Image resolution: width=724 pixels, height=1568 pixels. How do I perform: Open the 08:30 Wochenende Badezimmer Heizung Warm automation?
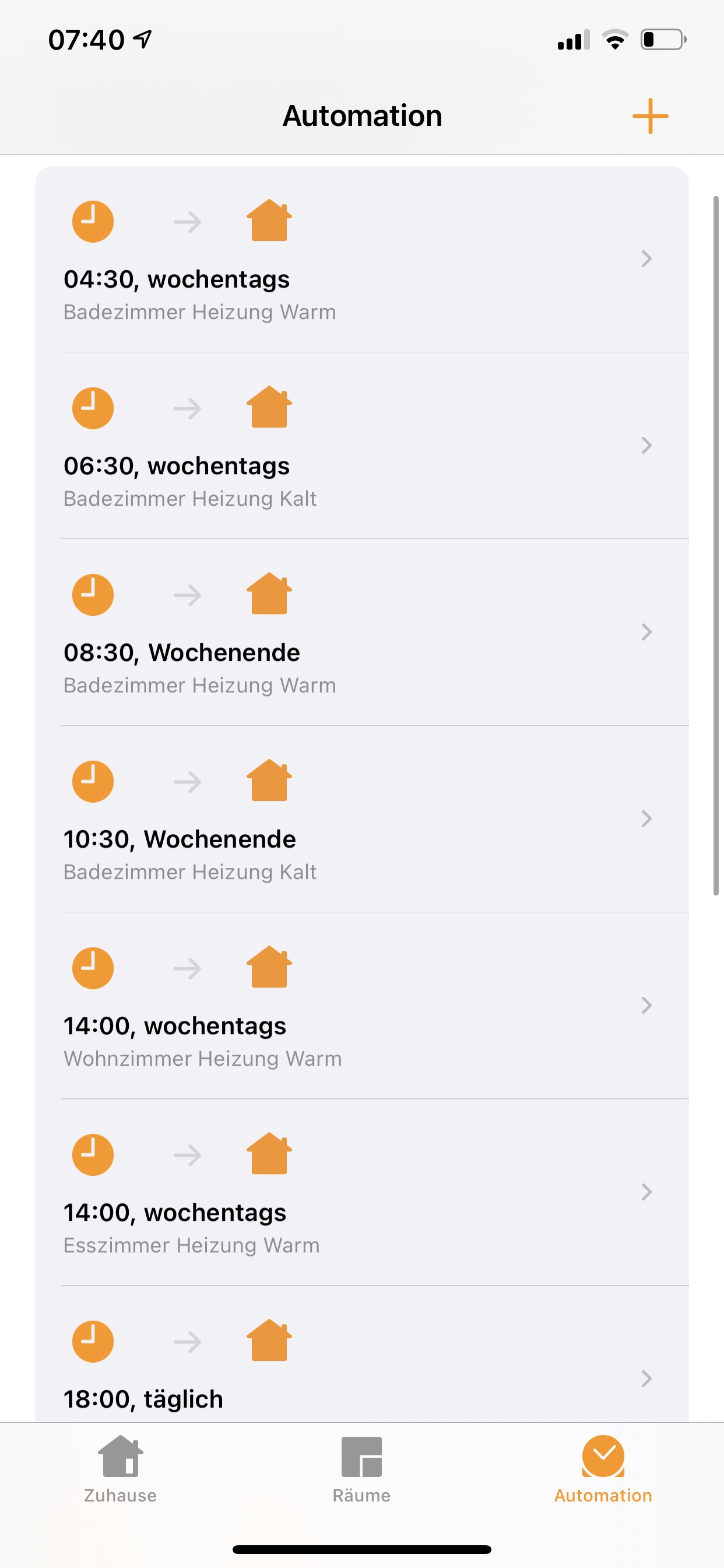[361, 633]
